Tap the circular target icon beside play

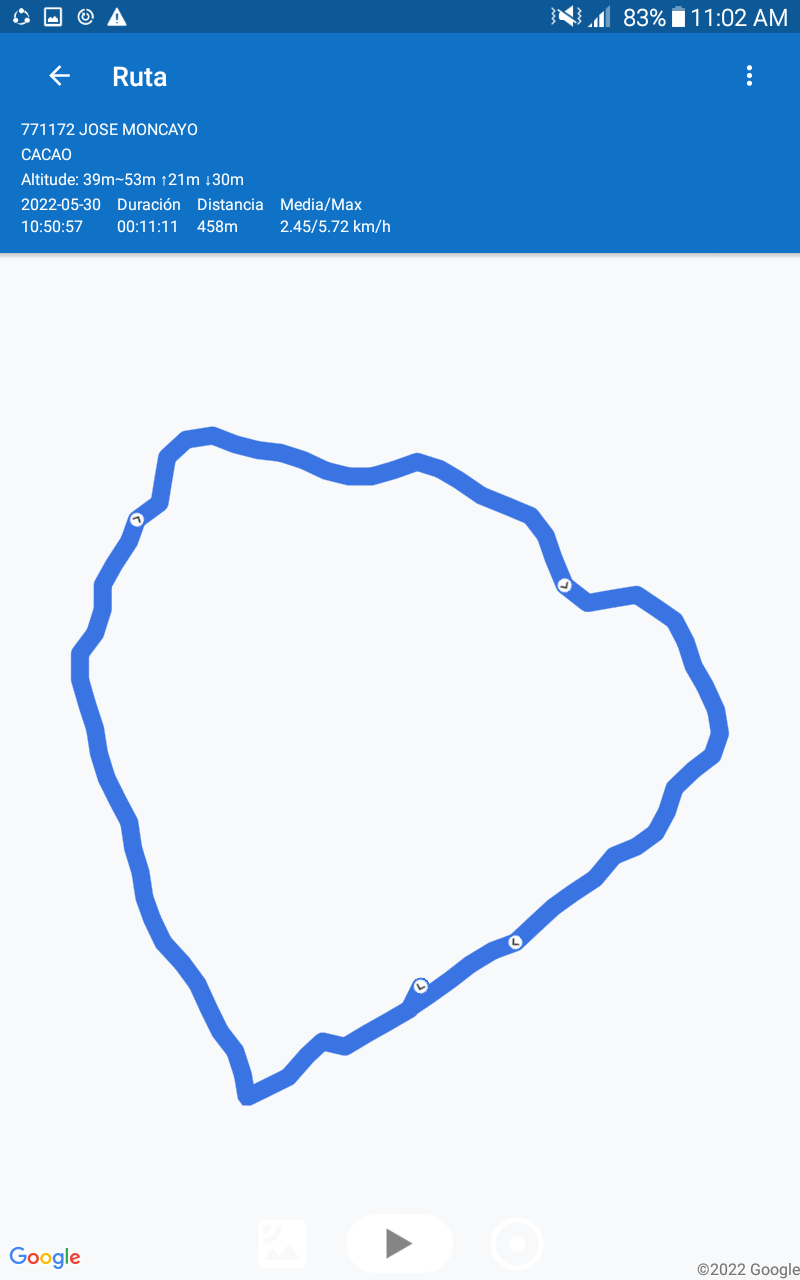(517, 1244)
